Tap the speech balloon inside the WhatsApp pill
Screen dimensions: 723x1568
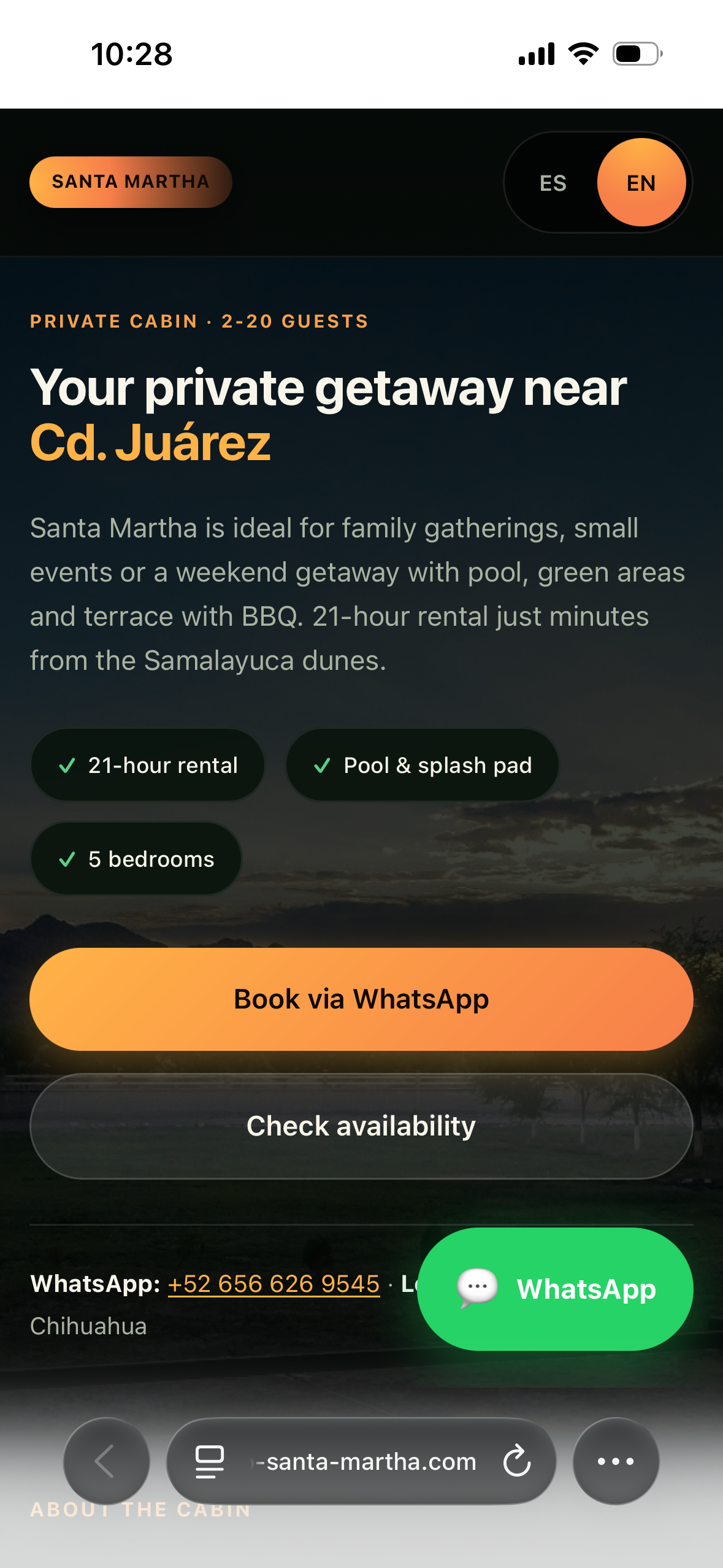coord(477,1288)
